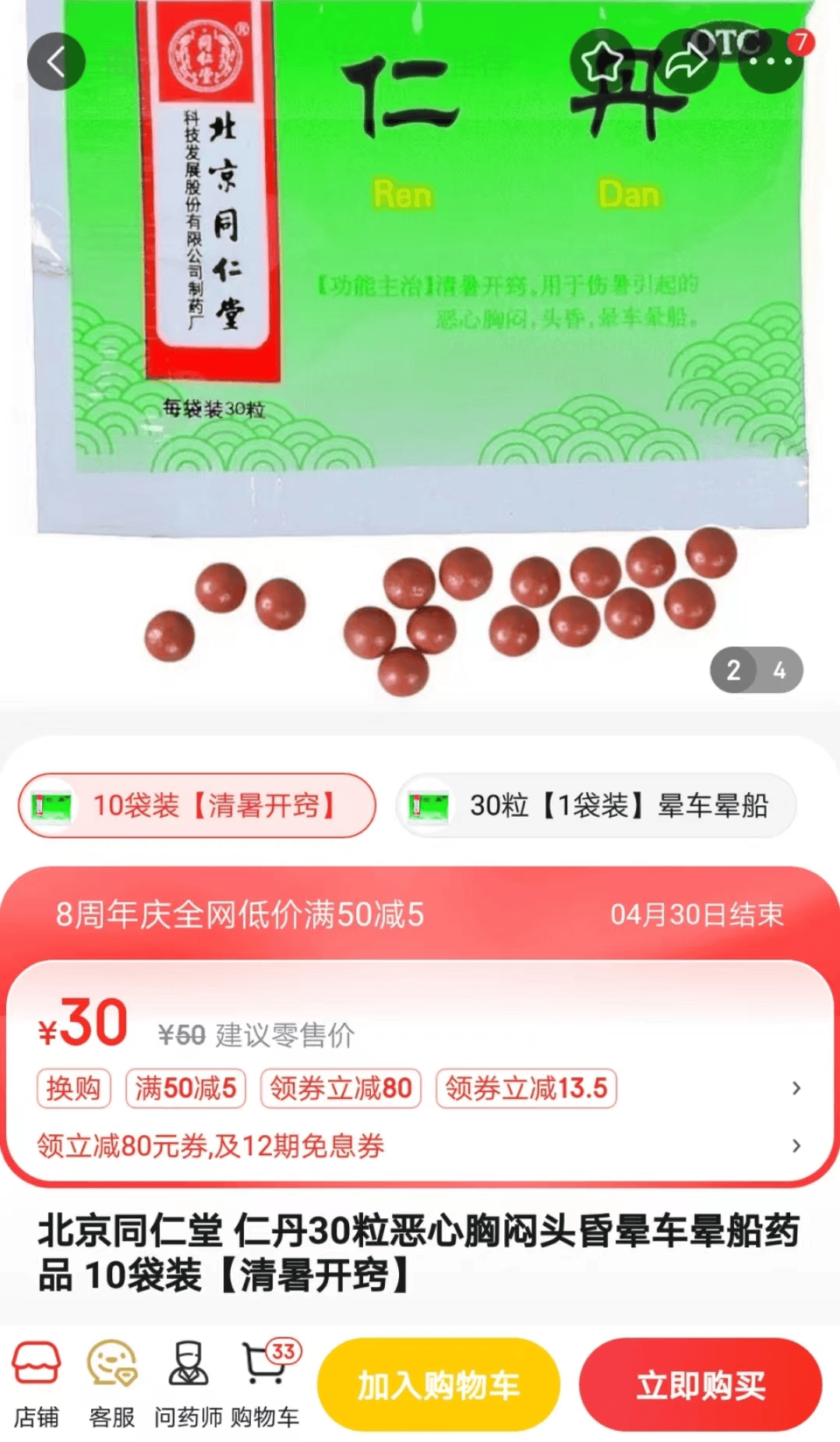Select the 10袋装【清暑开窍】option

196,805
